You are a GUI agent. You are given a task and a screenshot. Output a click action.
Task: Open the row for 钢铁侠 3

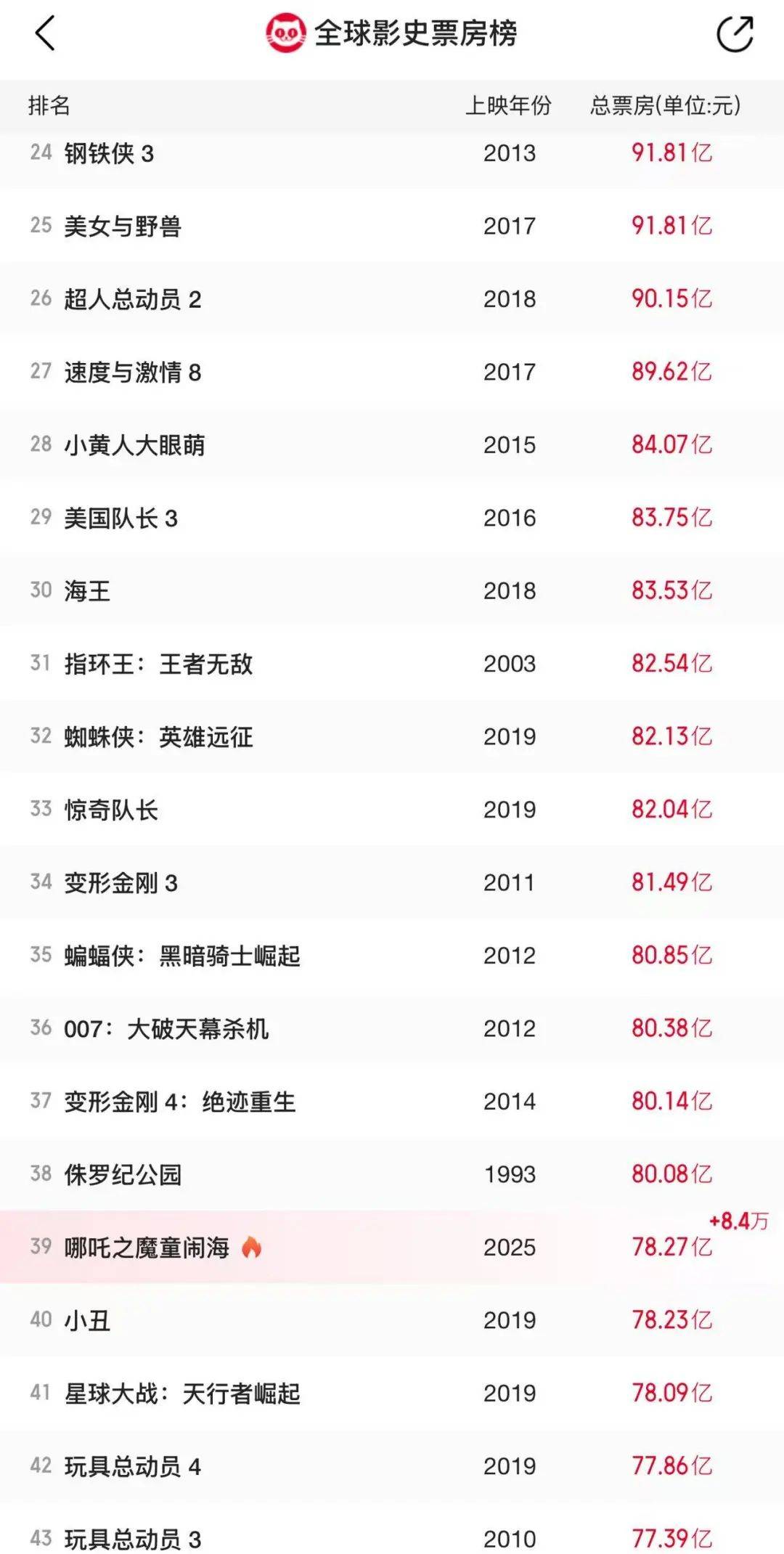(392, 153)
